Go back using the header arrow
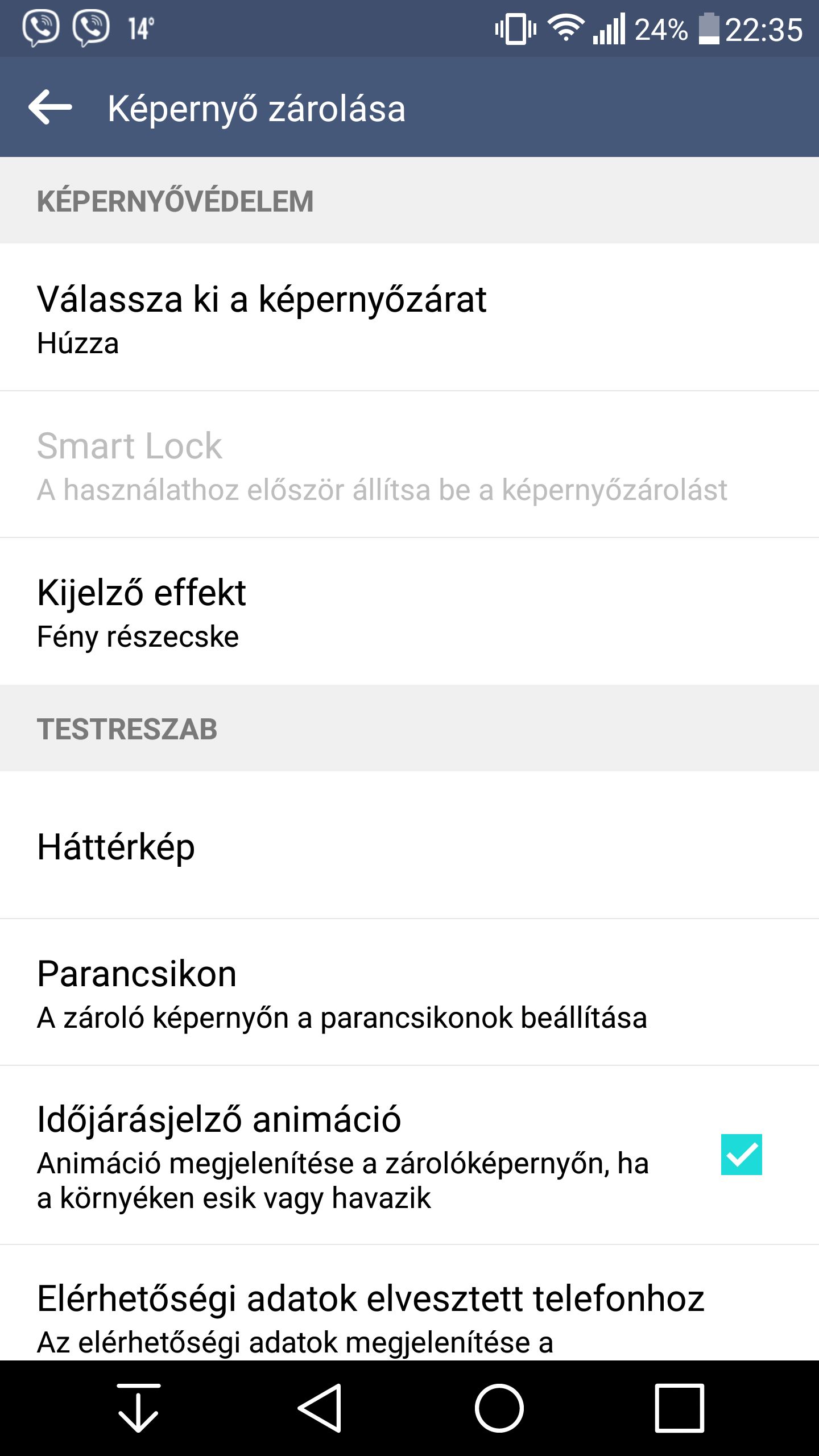The width and height of the screenshot is (819, 1456). coord(50,107)
